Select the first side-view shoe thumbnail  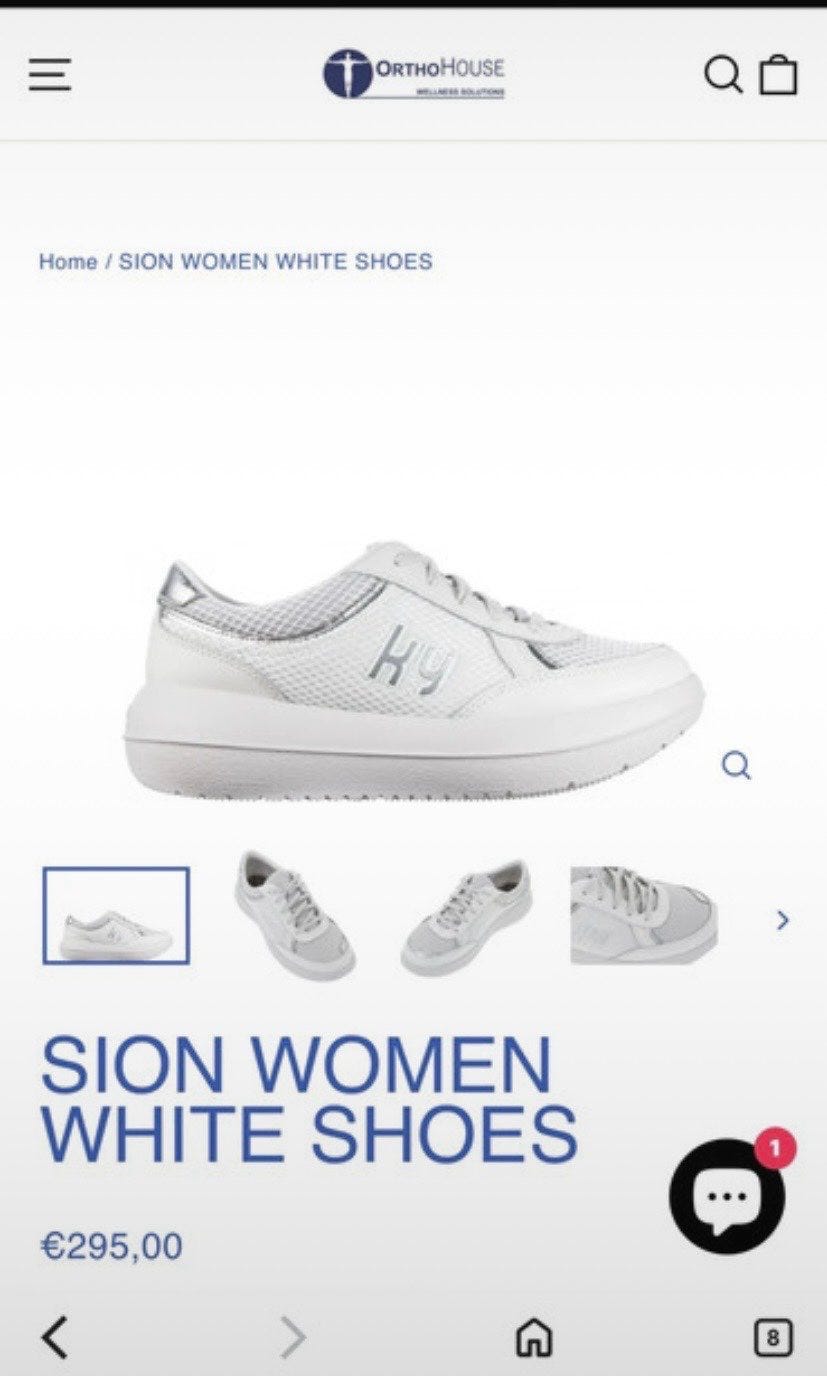click(116, 915)
